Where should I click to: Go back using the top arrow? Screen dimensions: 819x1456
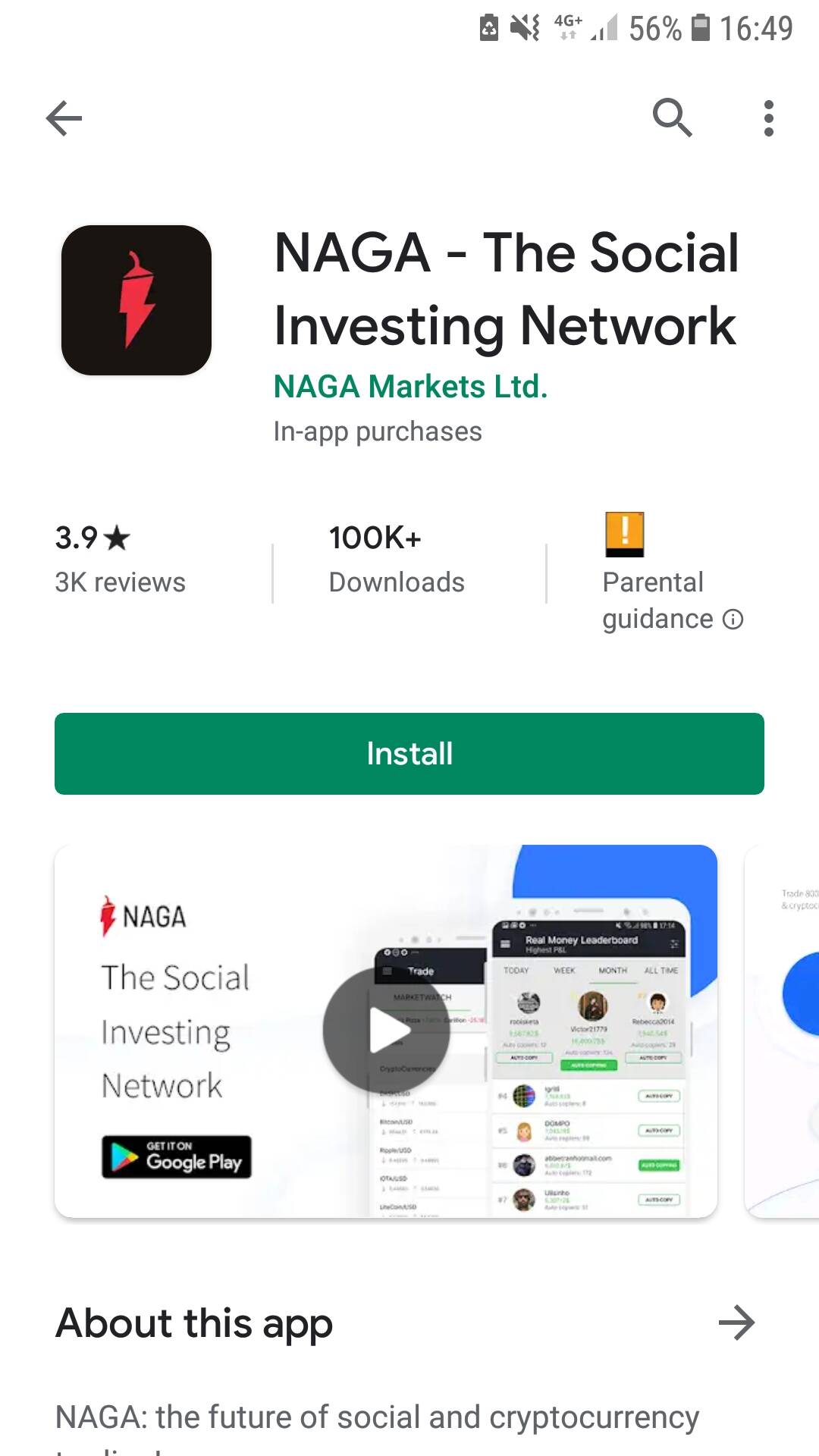tap(64, 118)
